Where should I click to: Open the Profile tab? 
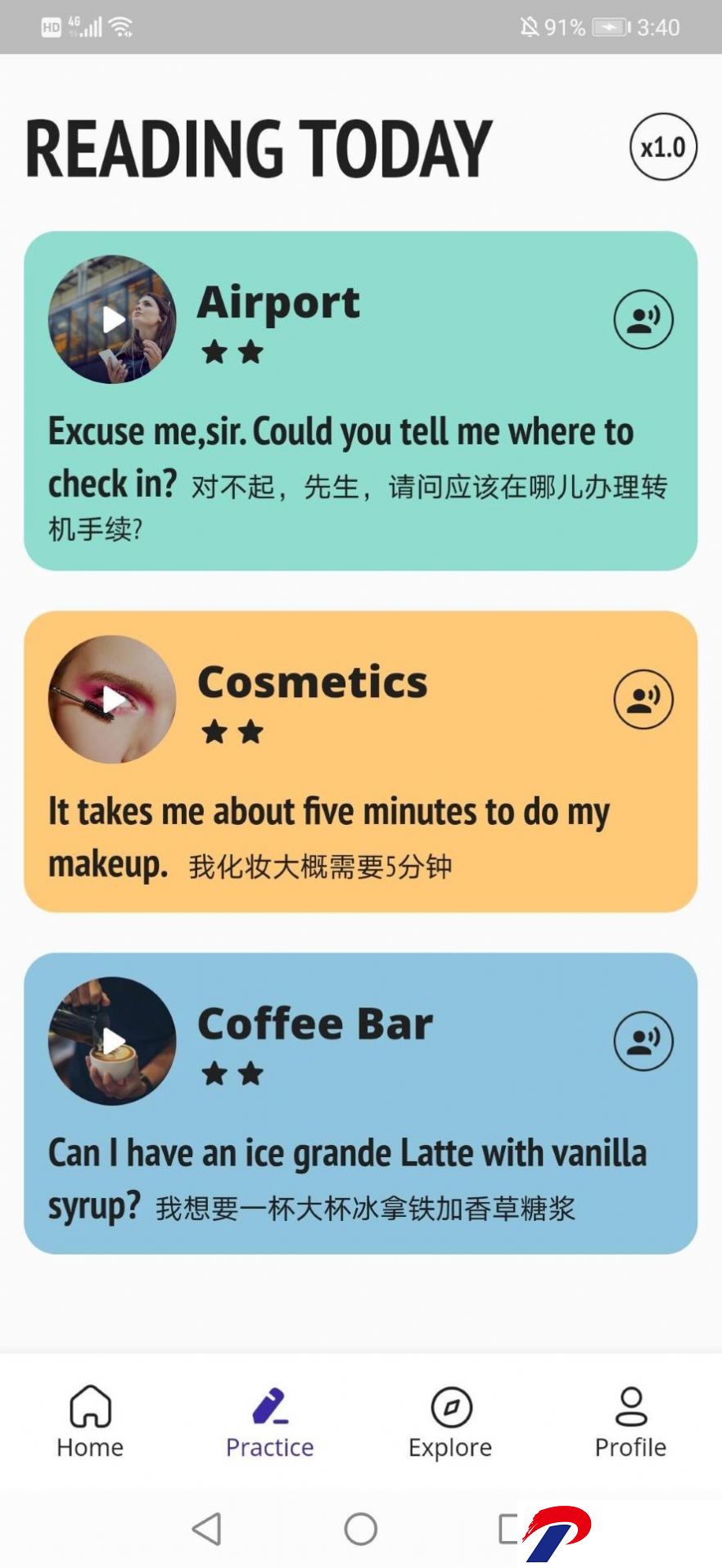(630, 1422)
